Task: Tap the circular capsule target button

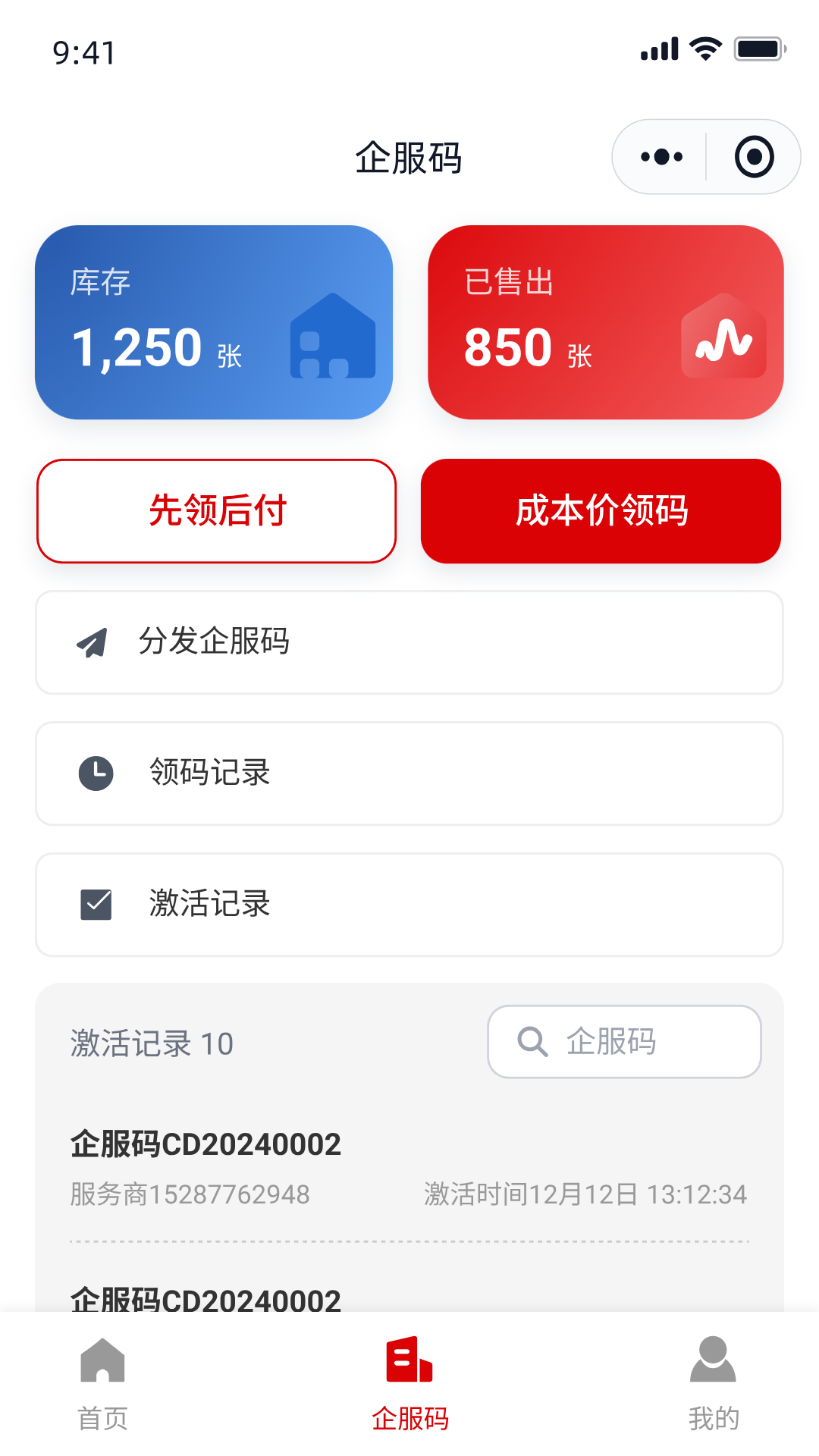Action: point(753,157)
